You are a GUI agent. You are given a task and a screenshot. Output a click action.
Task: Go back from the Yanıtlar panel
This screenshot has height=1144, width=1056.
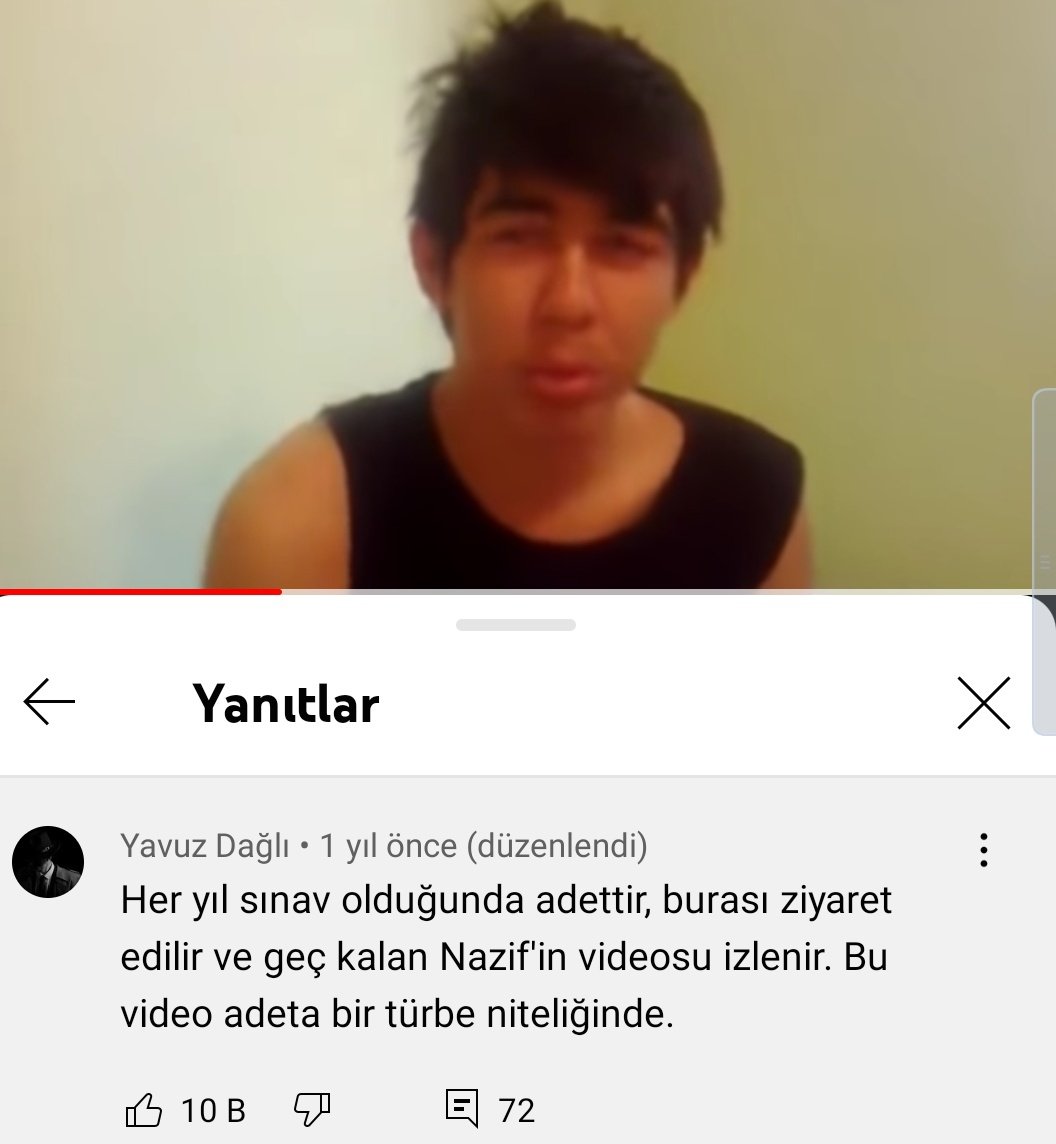[x=49, y=702]
